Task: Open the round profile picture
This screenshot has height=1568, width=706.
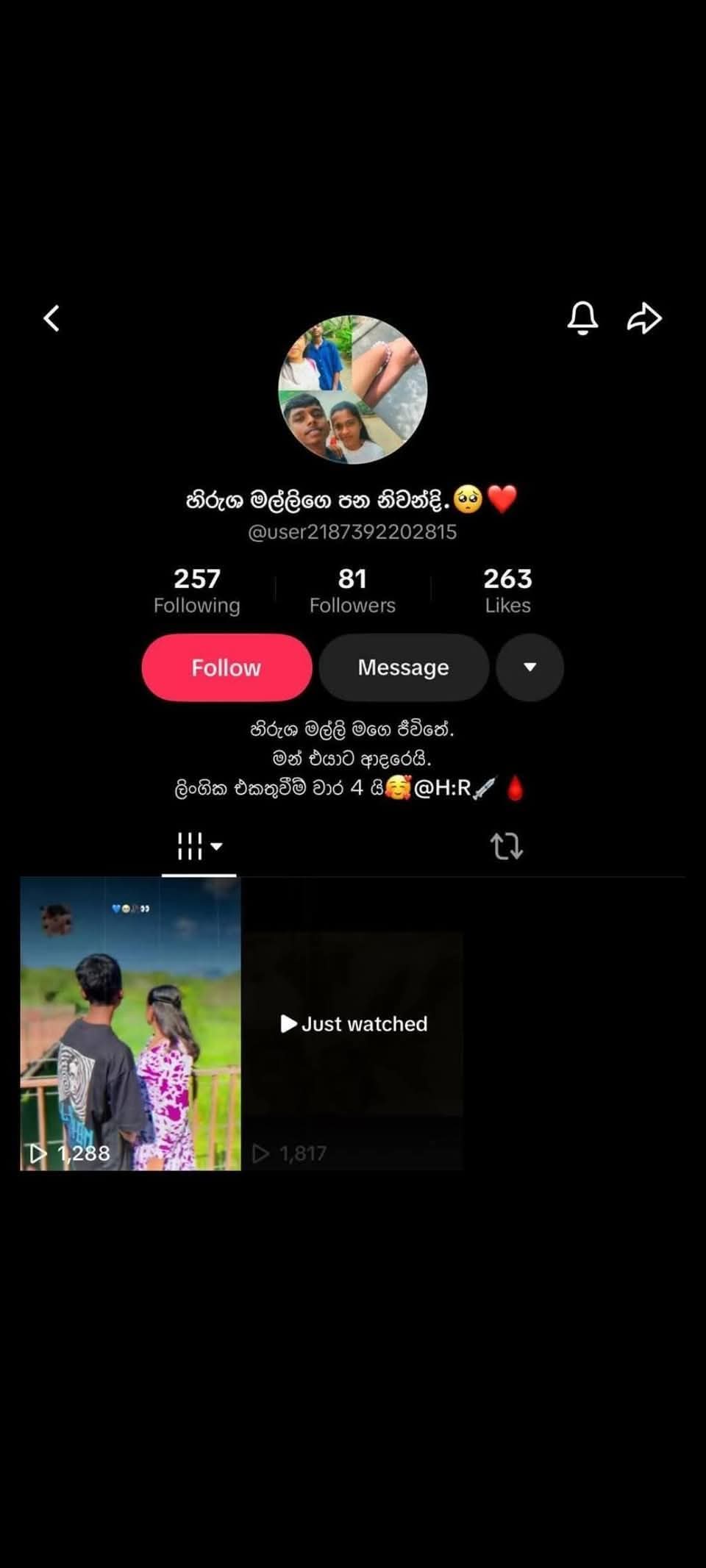Action: tap(352, 390)
